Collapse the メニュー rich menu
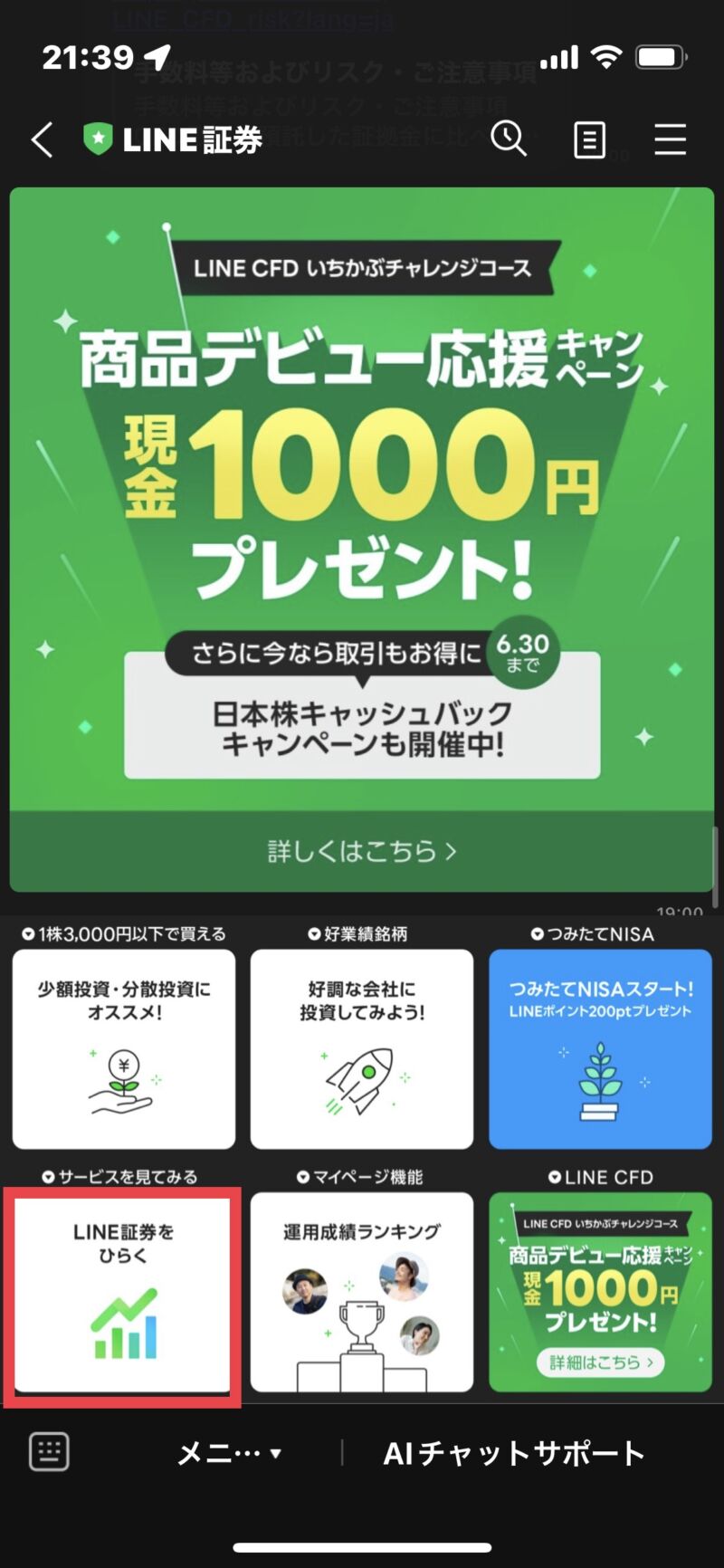This screenshot has height=1568, width=724. 230,1454
